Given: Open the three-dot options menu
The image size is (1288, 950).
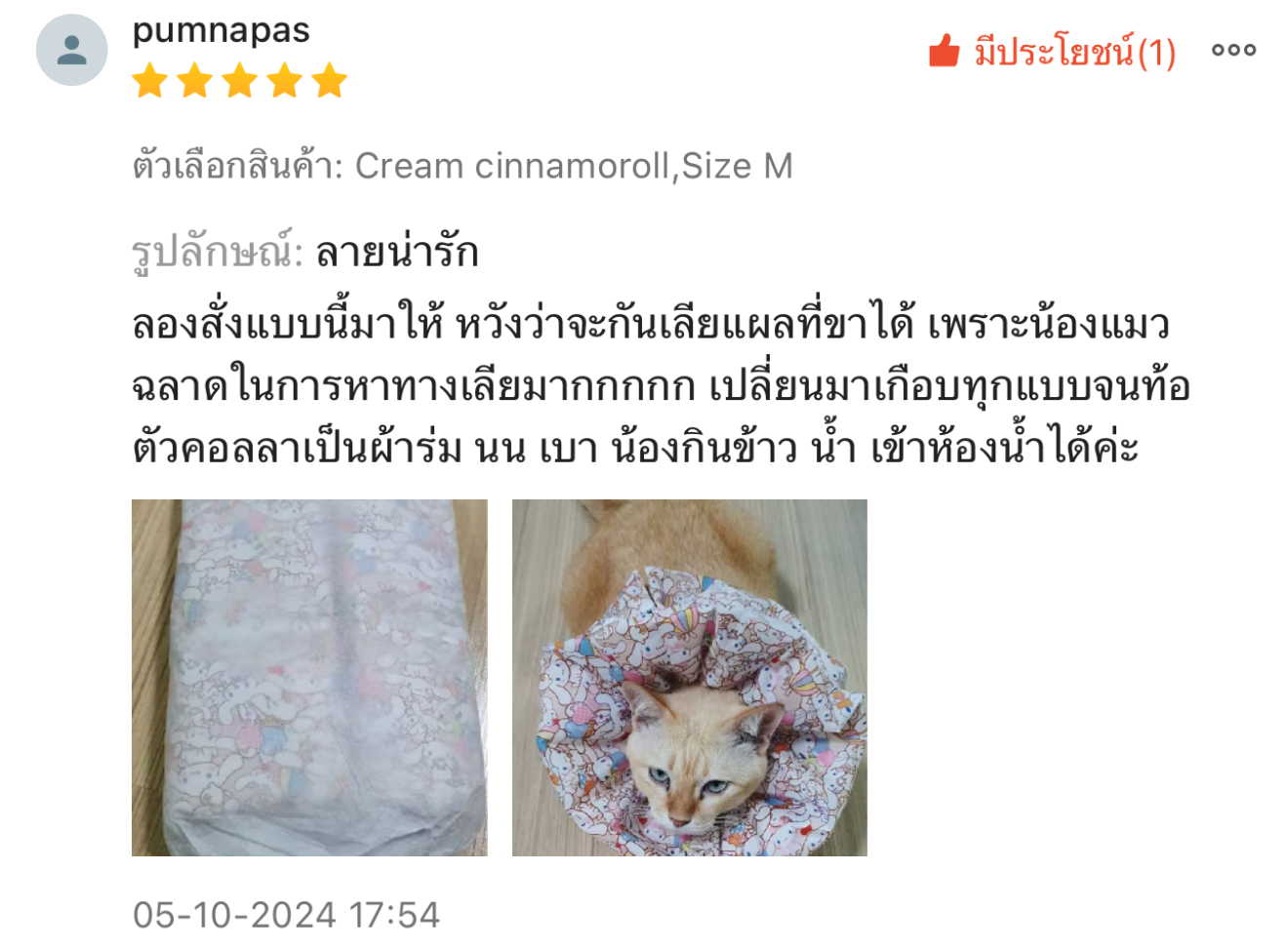Looking at the screenshot, I should pyautogui.click(x=1233, y=50).
